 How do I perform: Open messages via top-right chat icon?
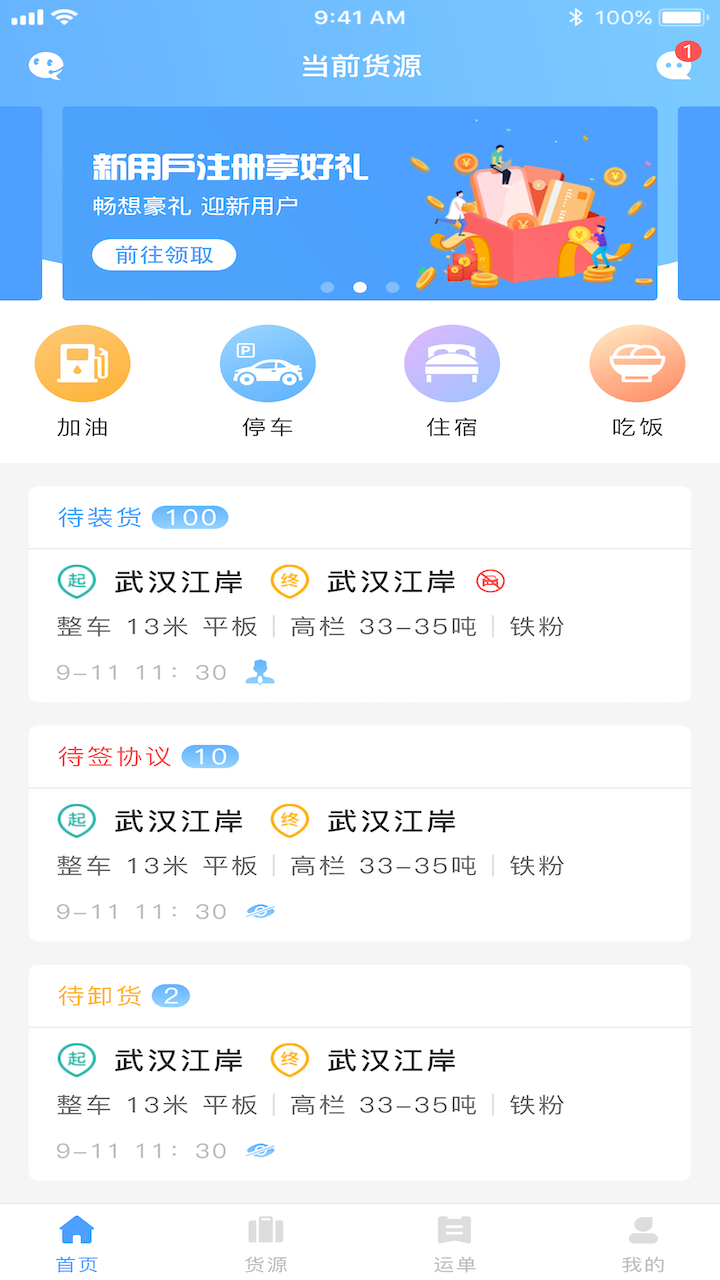tap(674, 64)
